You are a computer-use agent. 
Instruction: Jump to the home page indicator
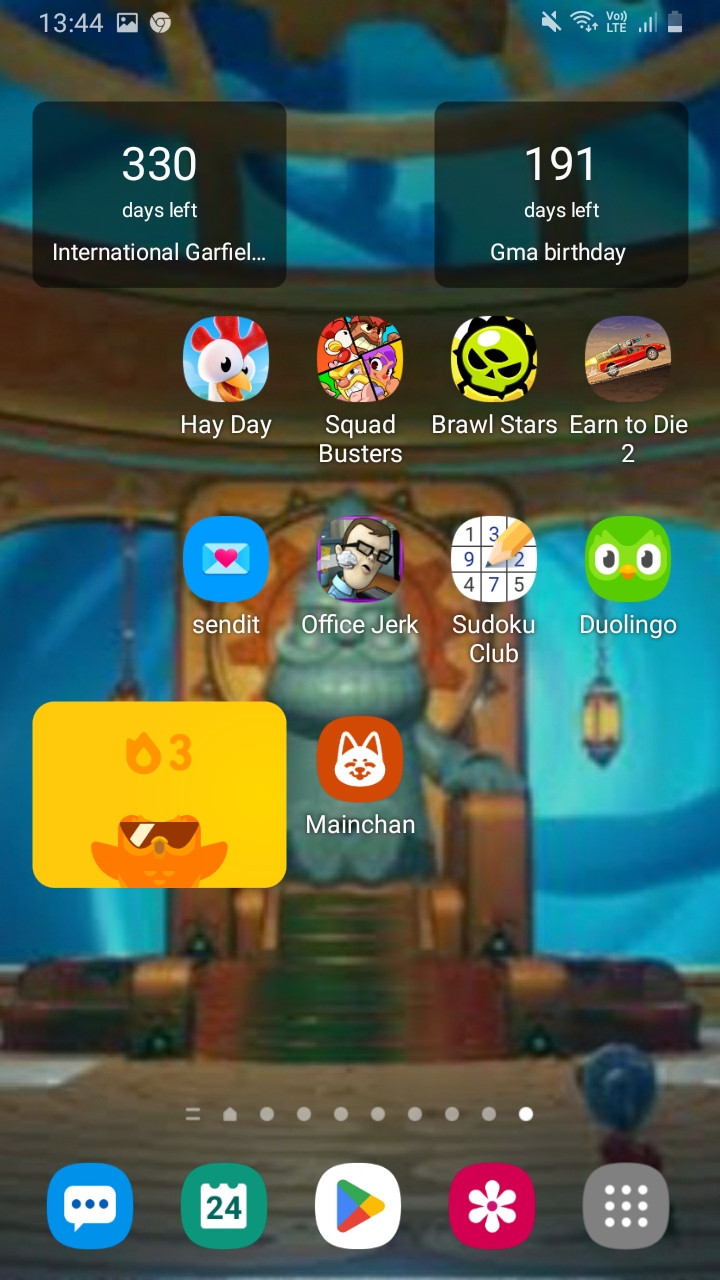tap(230, 1114)
